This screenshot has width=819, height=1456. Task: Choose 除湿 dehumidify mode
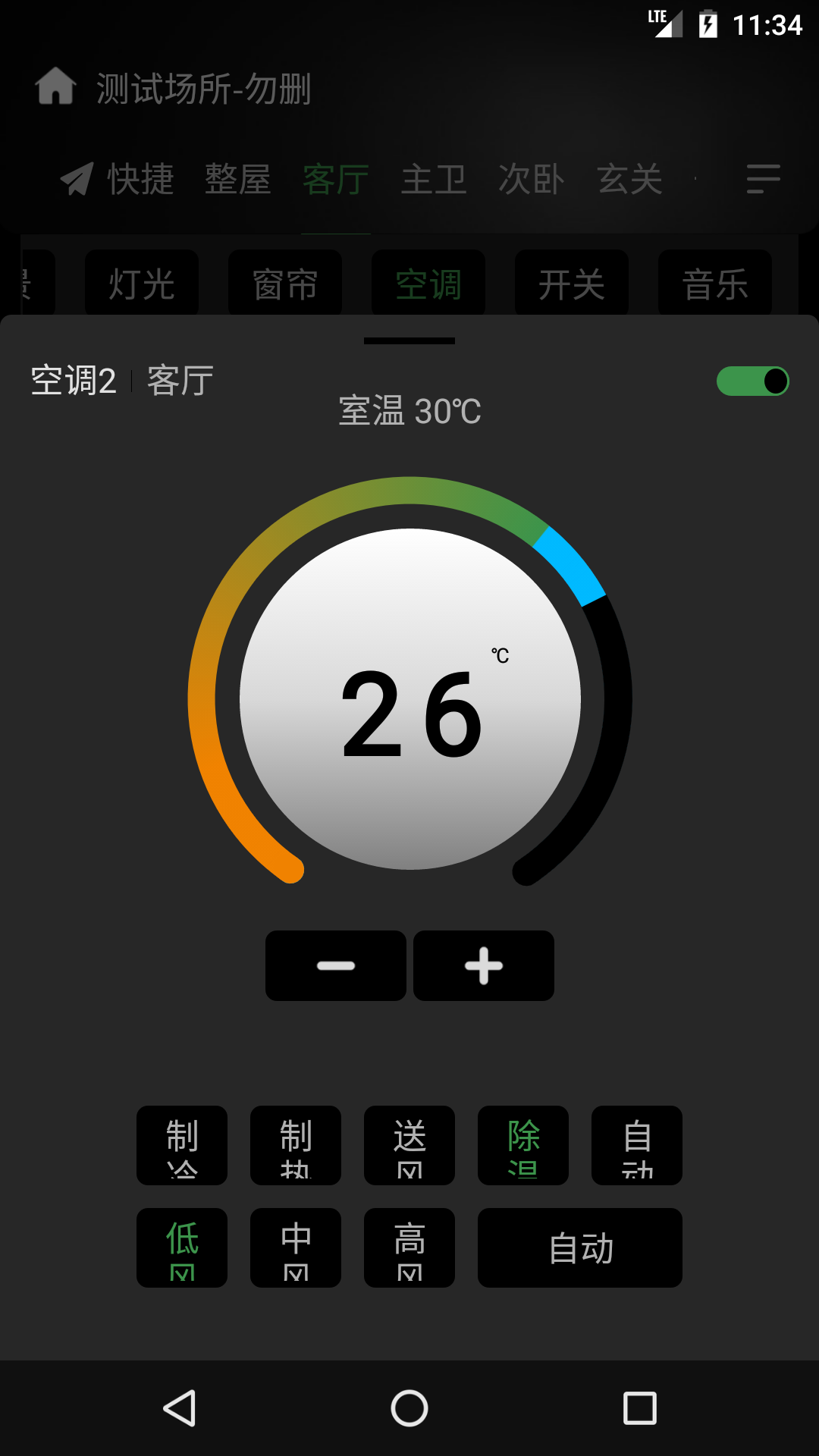click(522, 1146)
